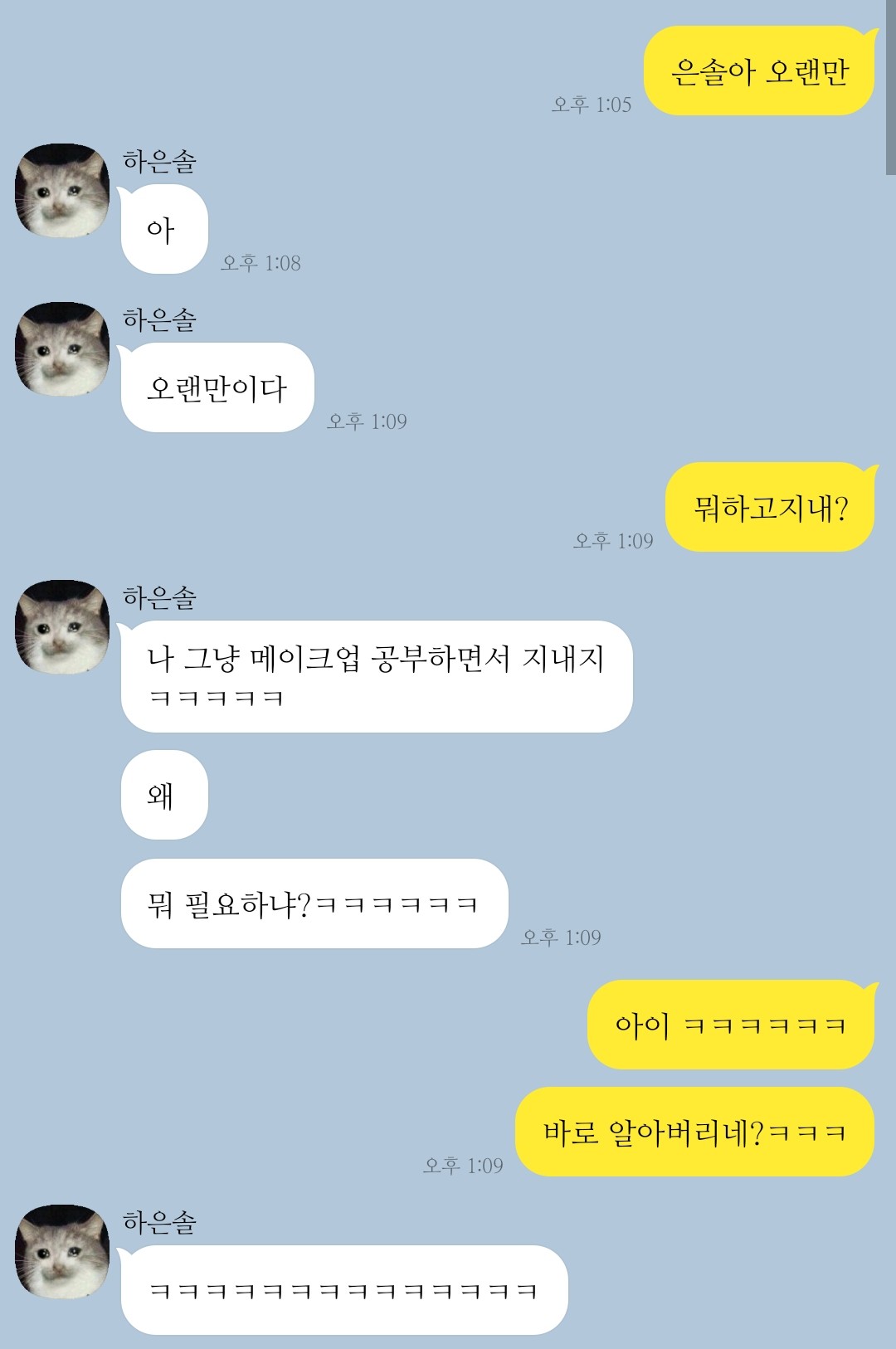Tap 하은솔's avatar next to '오랜만이다'
Viewport: 896px width, 1349px height.
[62, 349]
